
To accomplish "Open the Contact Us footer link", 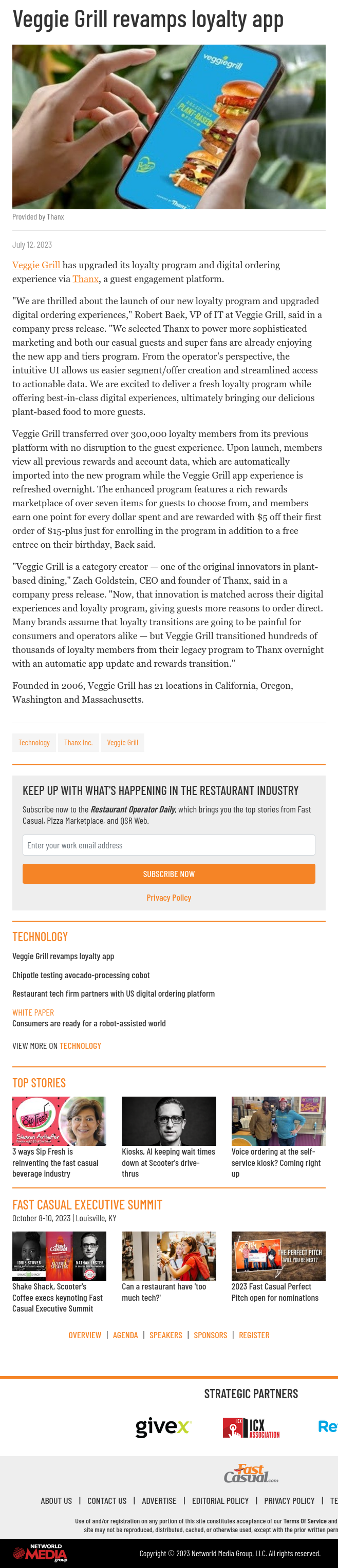I will coord(107,1500).
